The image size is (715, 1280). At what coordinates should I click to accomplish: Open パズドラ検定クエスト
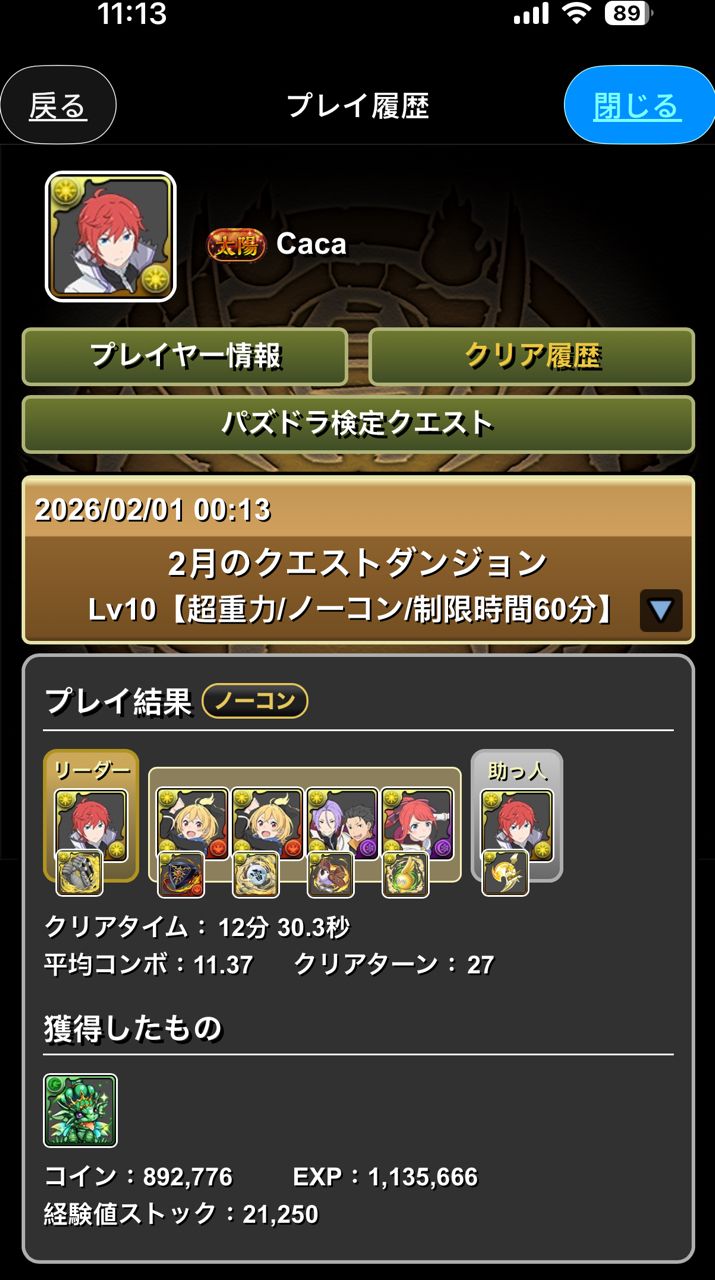click(358, 424)
